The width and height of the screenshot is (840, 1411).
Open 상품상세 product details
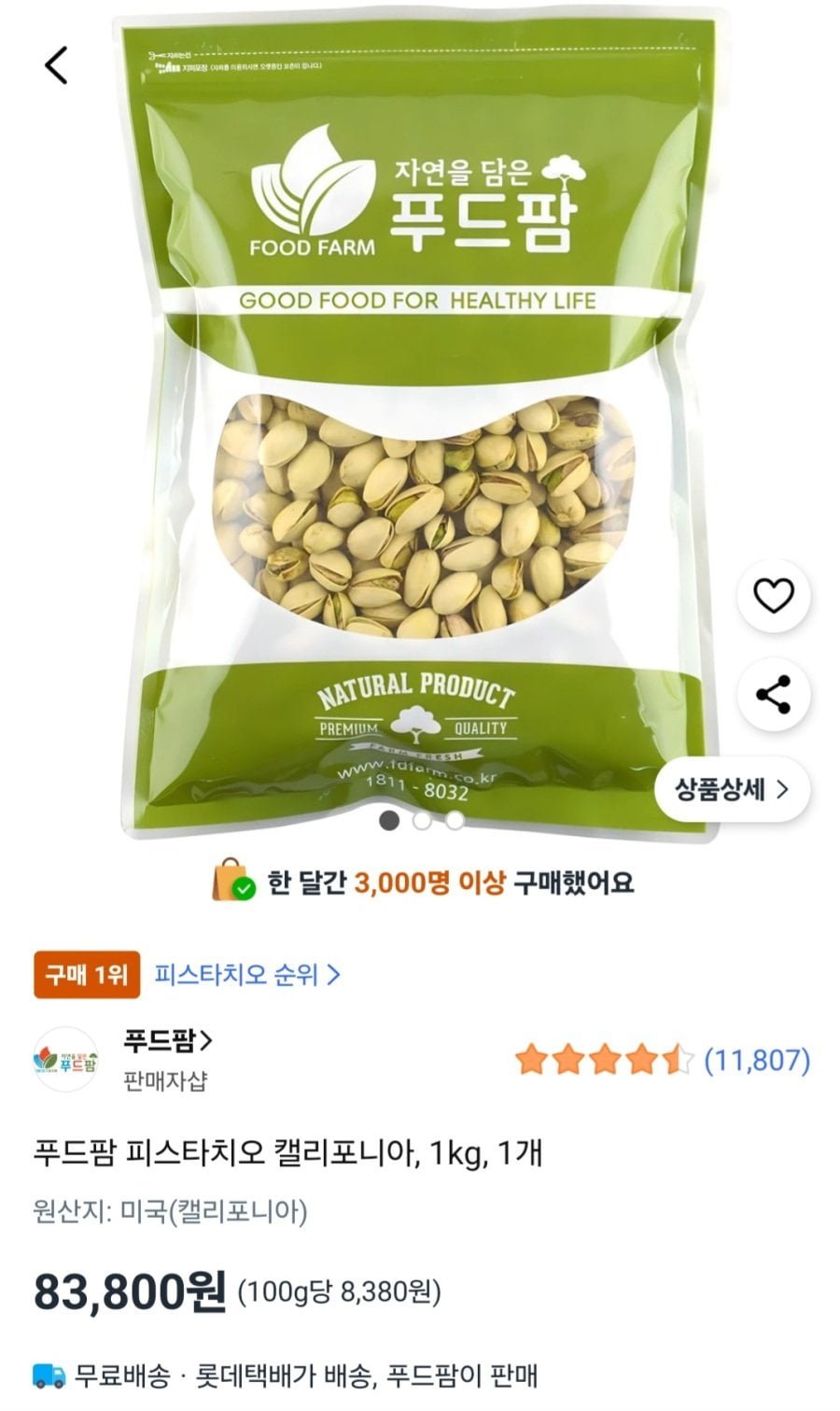(x=719, y=788)
